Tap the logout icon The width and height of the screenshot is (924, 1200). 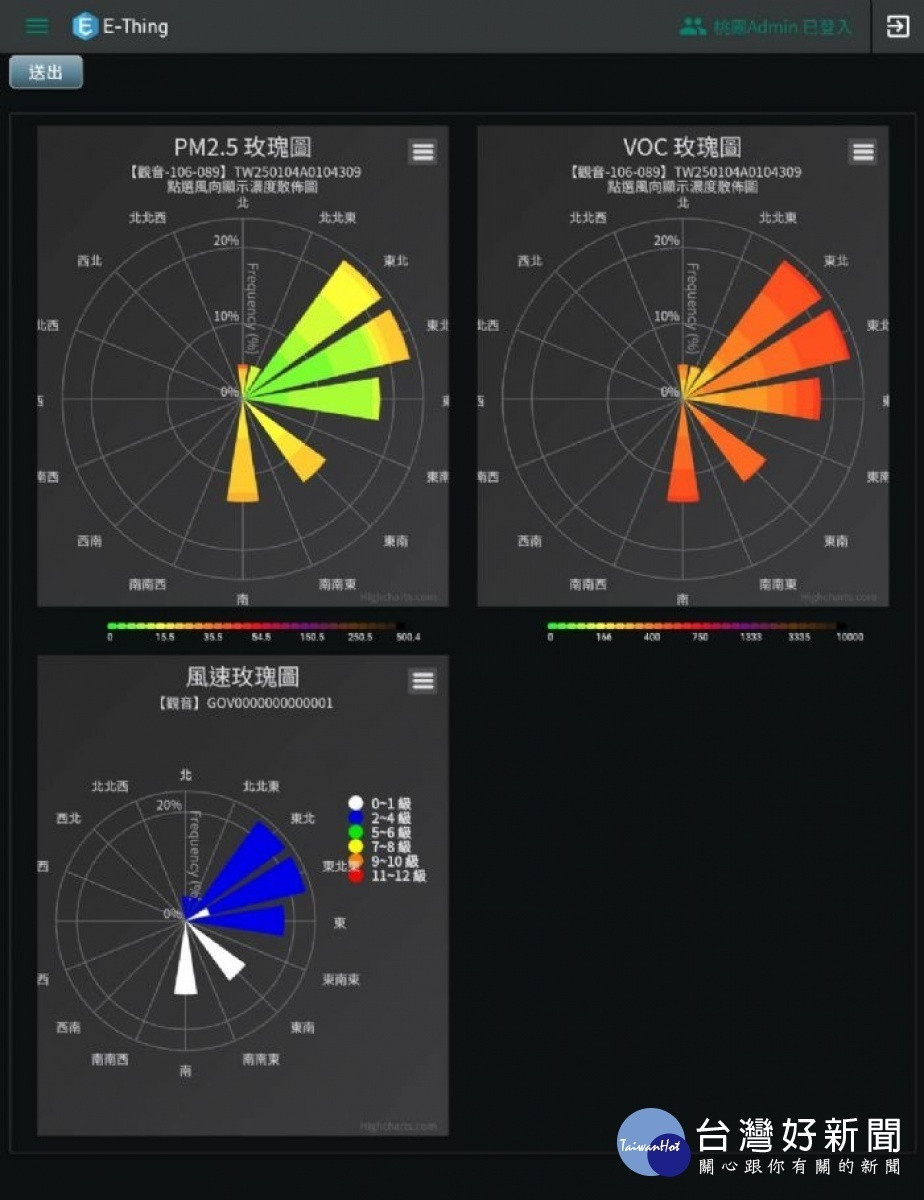click(x=897, y=27)
